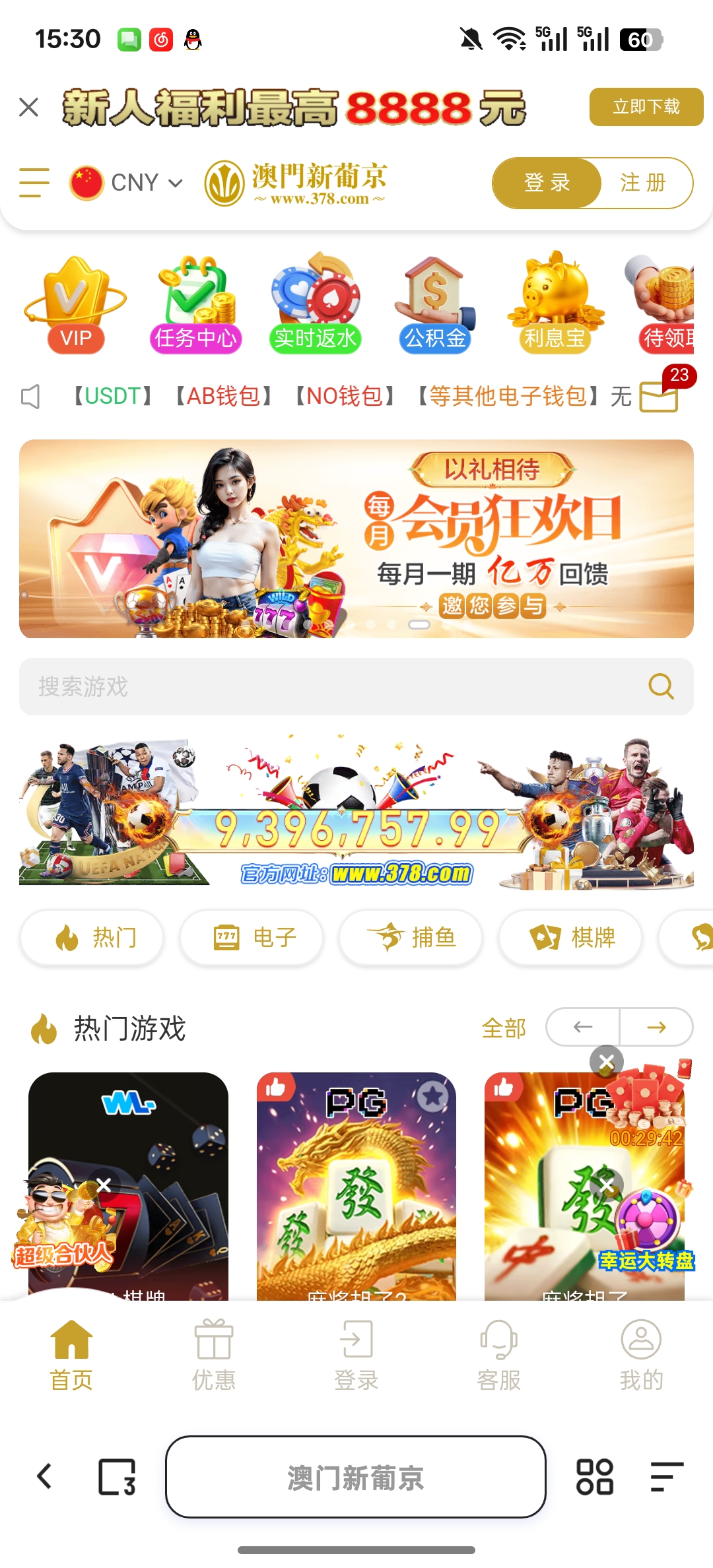Open the mail inbox with 23 badge
Image resolution: width=713 pixels, height=1568 pixels.
click(x=660, y=395)
